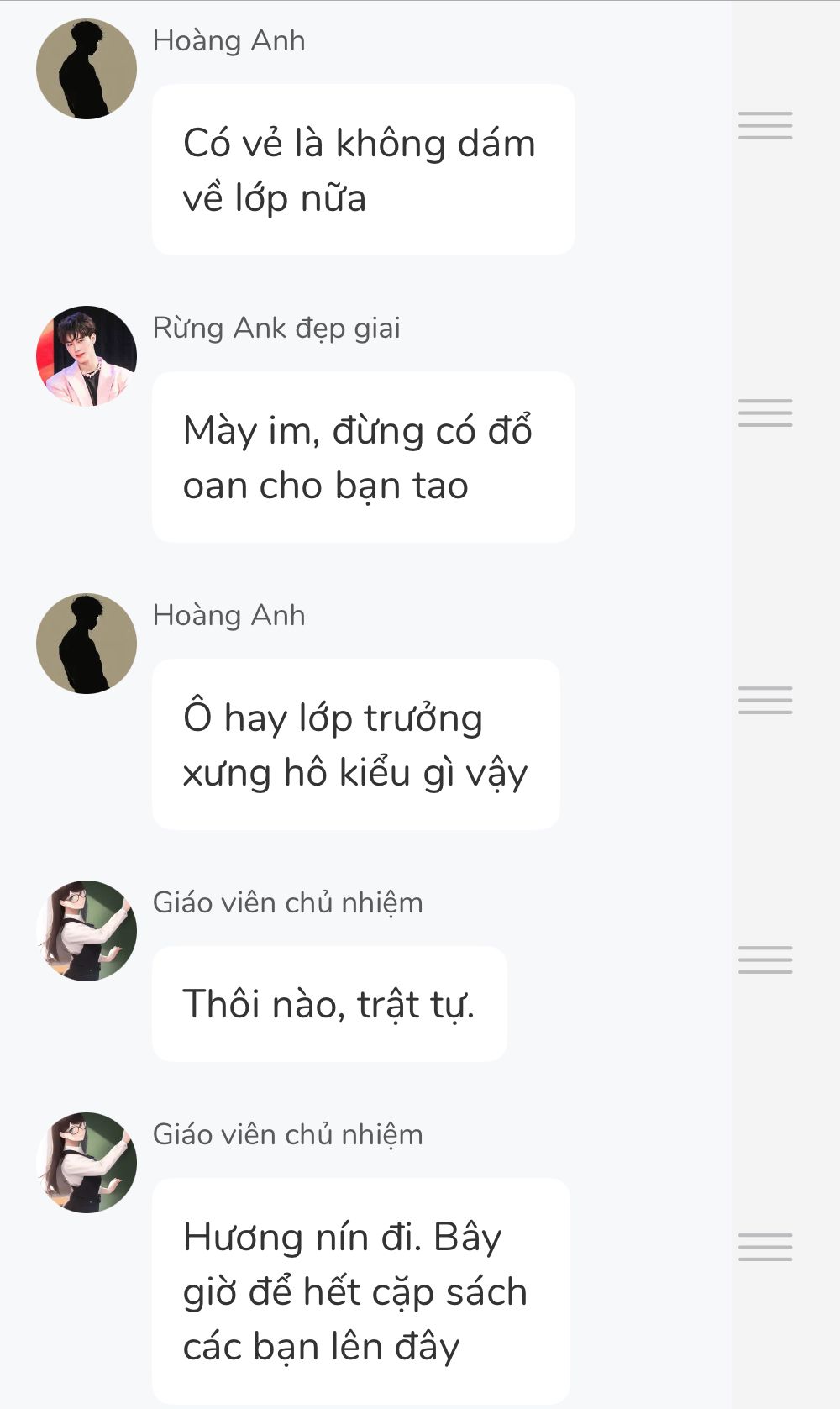This screenshot has height=1409, width=840.
Task: Open the message starting "Hương nín đi. Bây giờ"
Action: click(360, 1291)
